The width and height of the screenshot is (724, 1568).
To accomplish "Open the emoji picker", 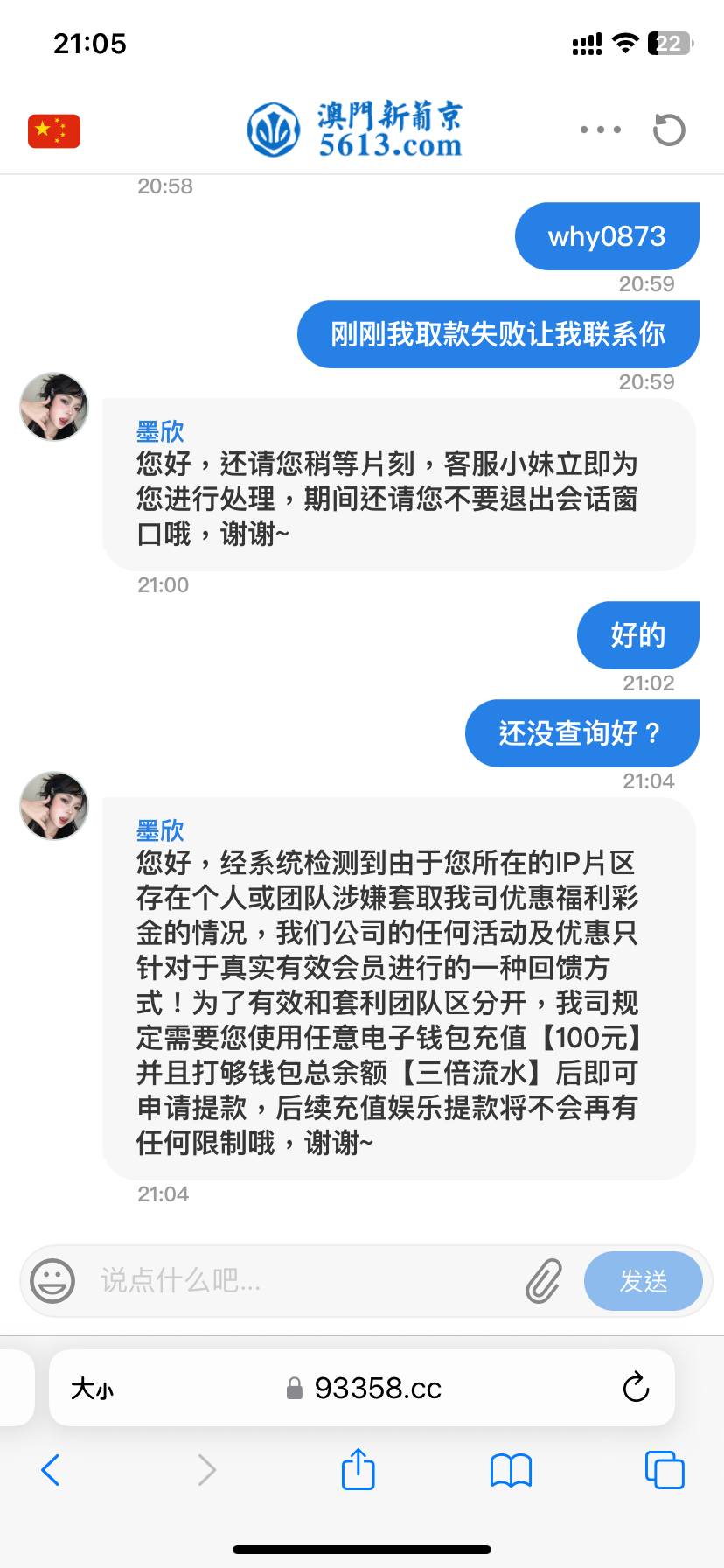I will click(x=52, y=1281).
